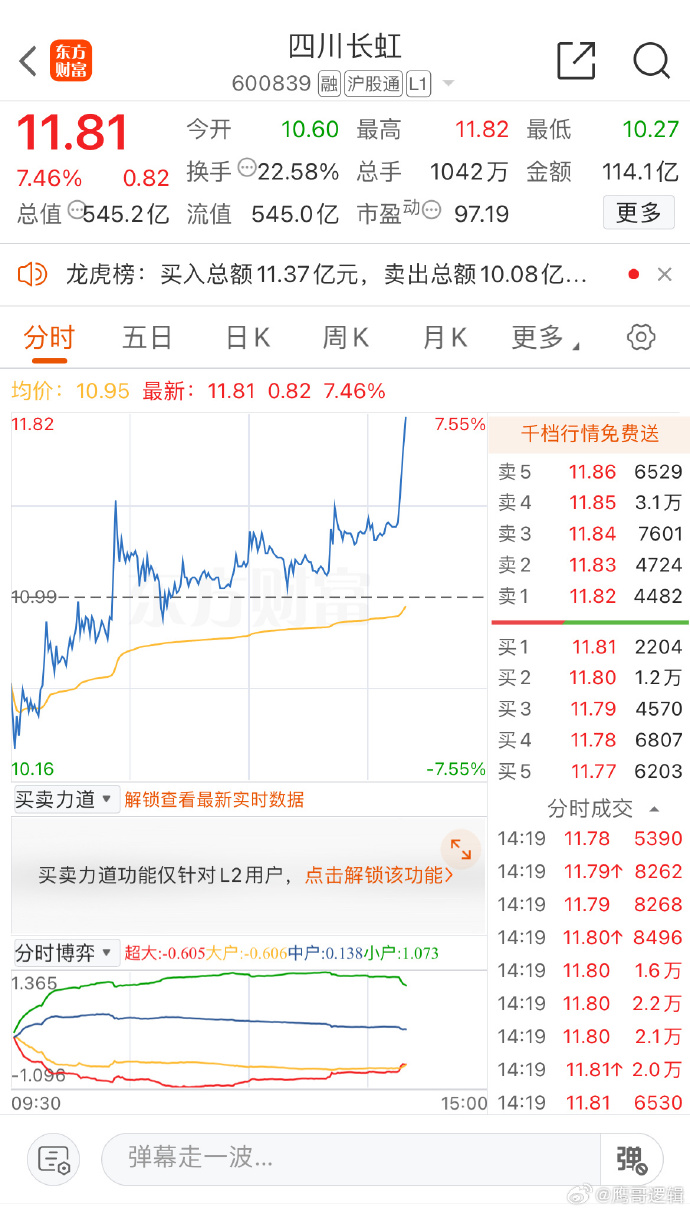Open chart settings gear icon
The image size is (690, 1211).
coord(641,337)
